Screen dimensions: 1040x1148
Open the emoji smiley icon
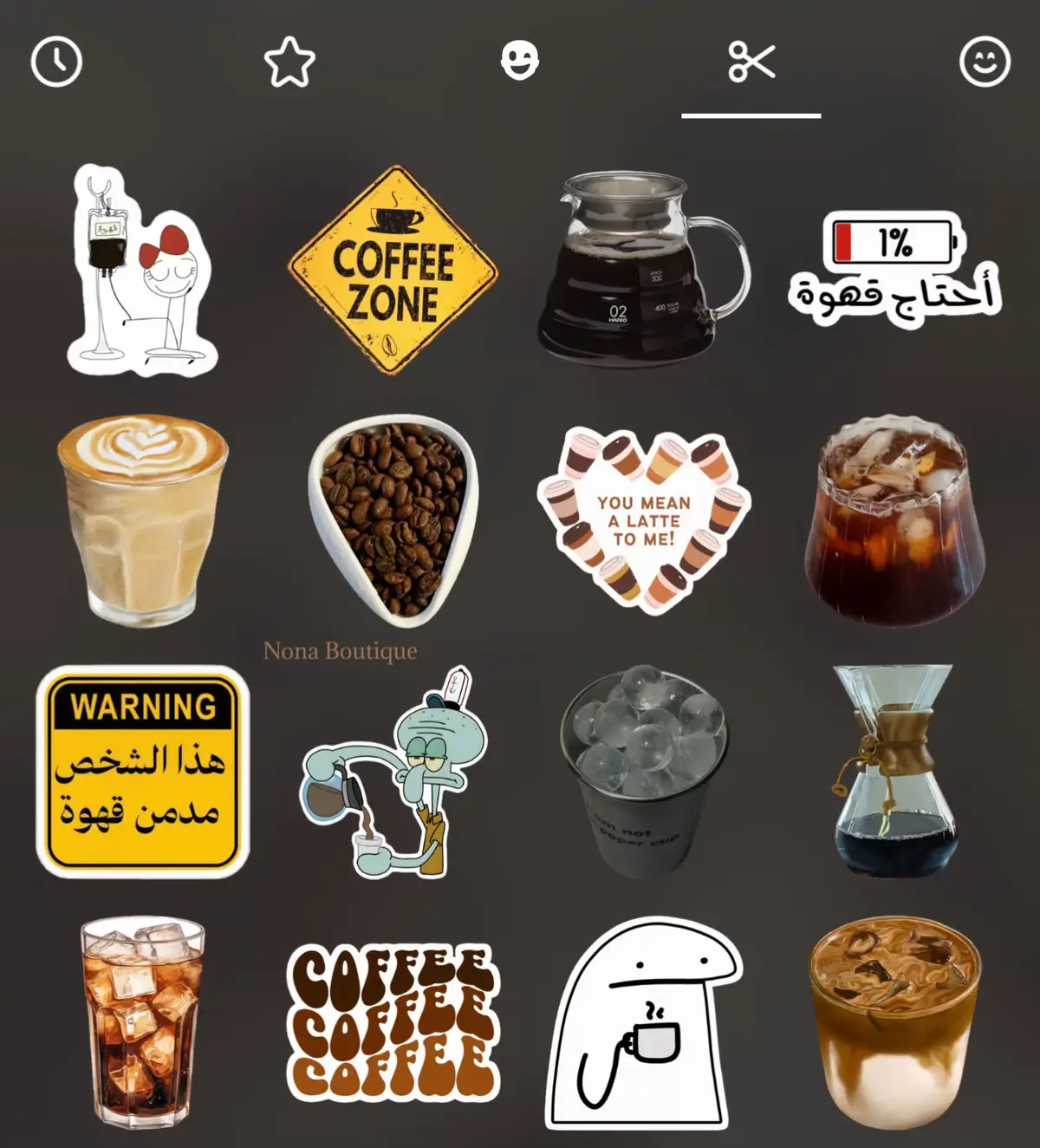(519, 59)
